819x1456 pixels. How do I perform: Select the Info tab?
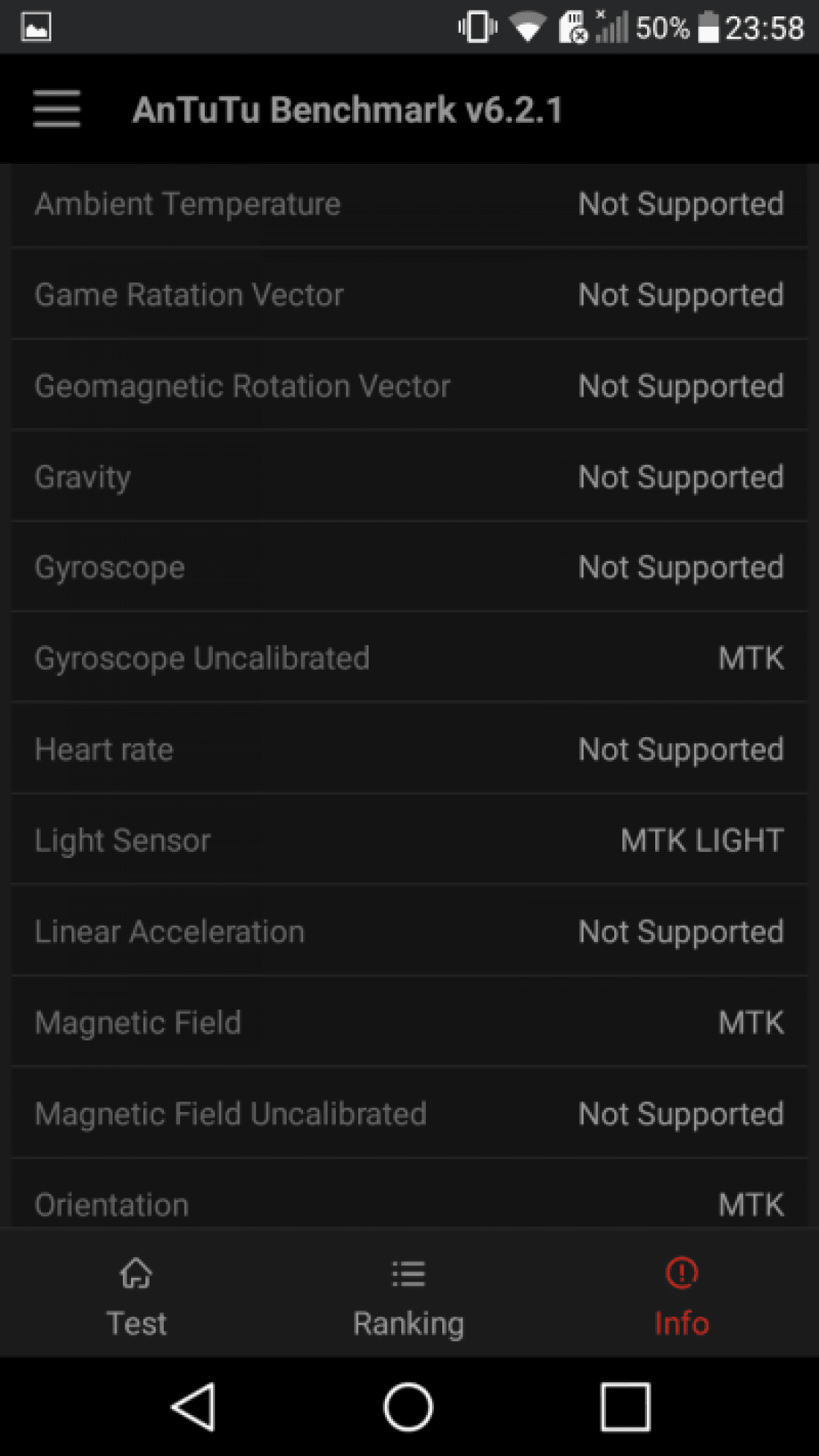pos(681,1297)
